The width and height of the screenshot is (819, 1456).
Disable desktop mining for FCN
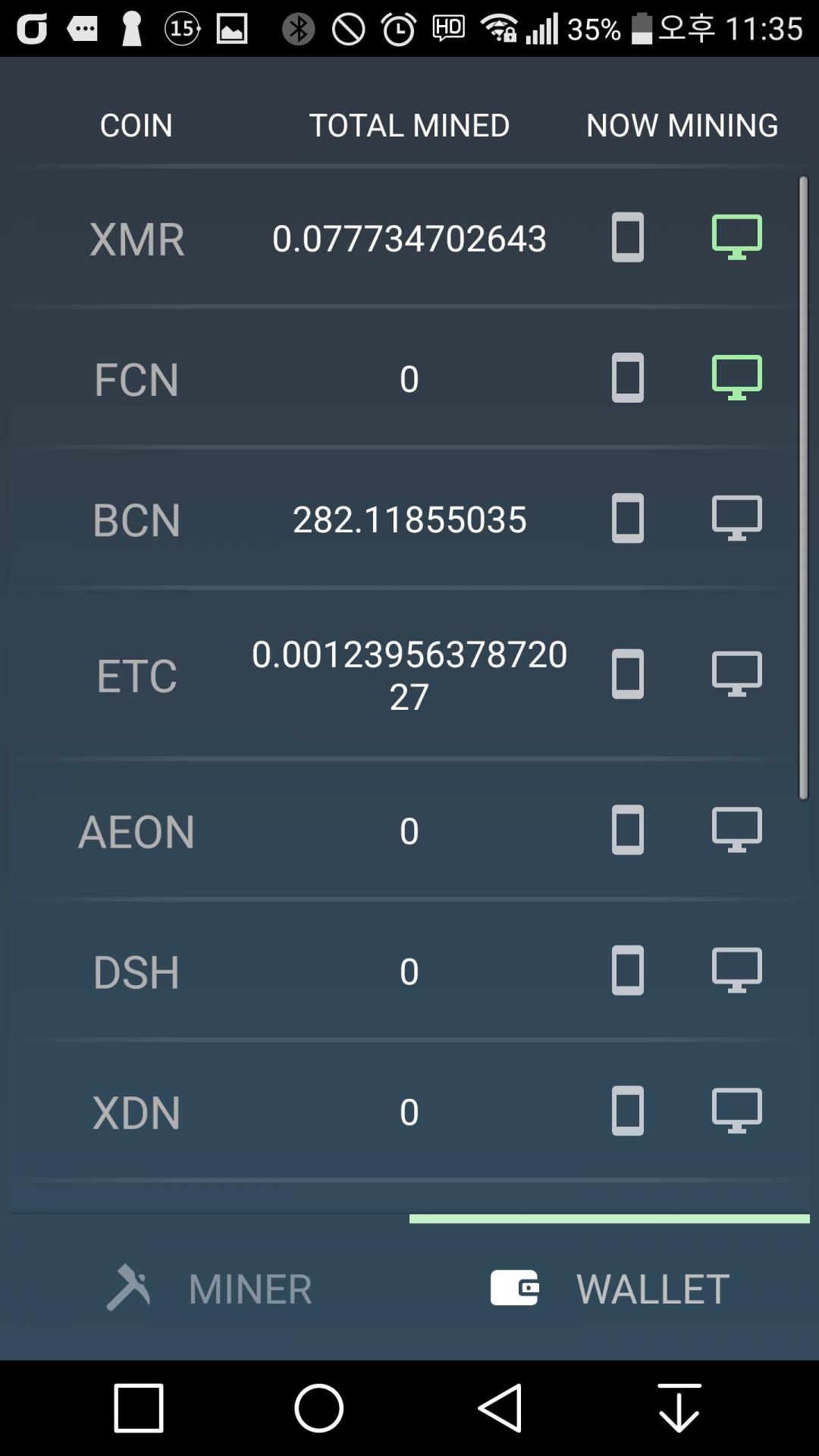tap(736, 377)
